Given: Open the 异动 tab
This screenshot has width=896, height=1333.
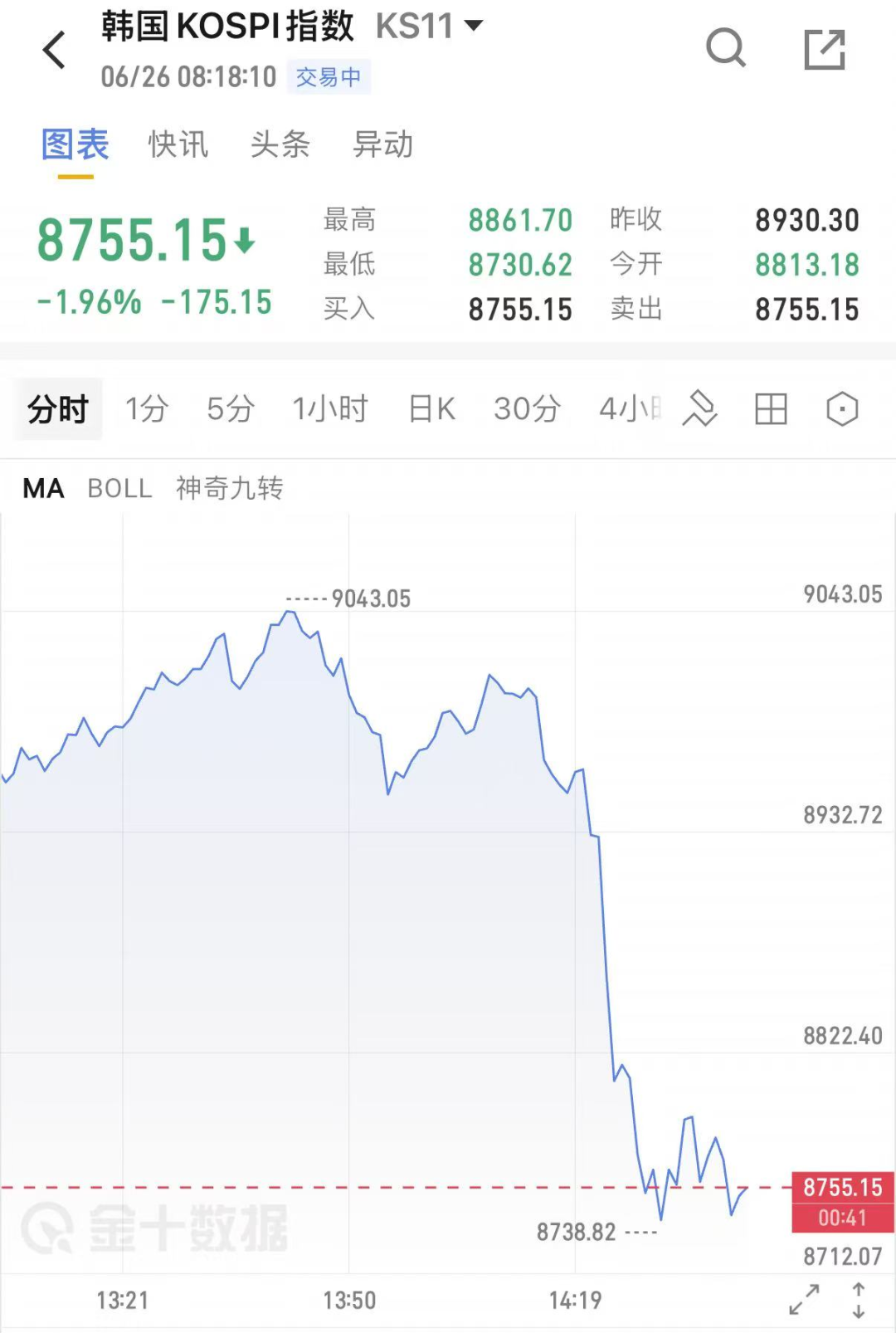Looking at the screenshot, I should click(x=382, y=144).
